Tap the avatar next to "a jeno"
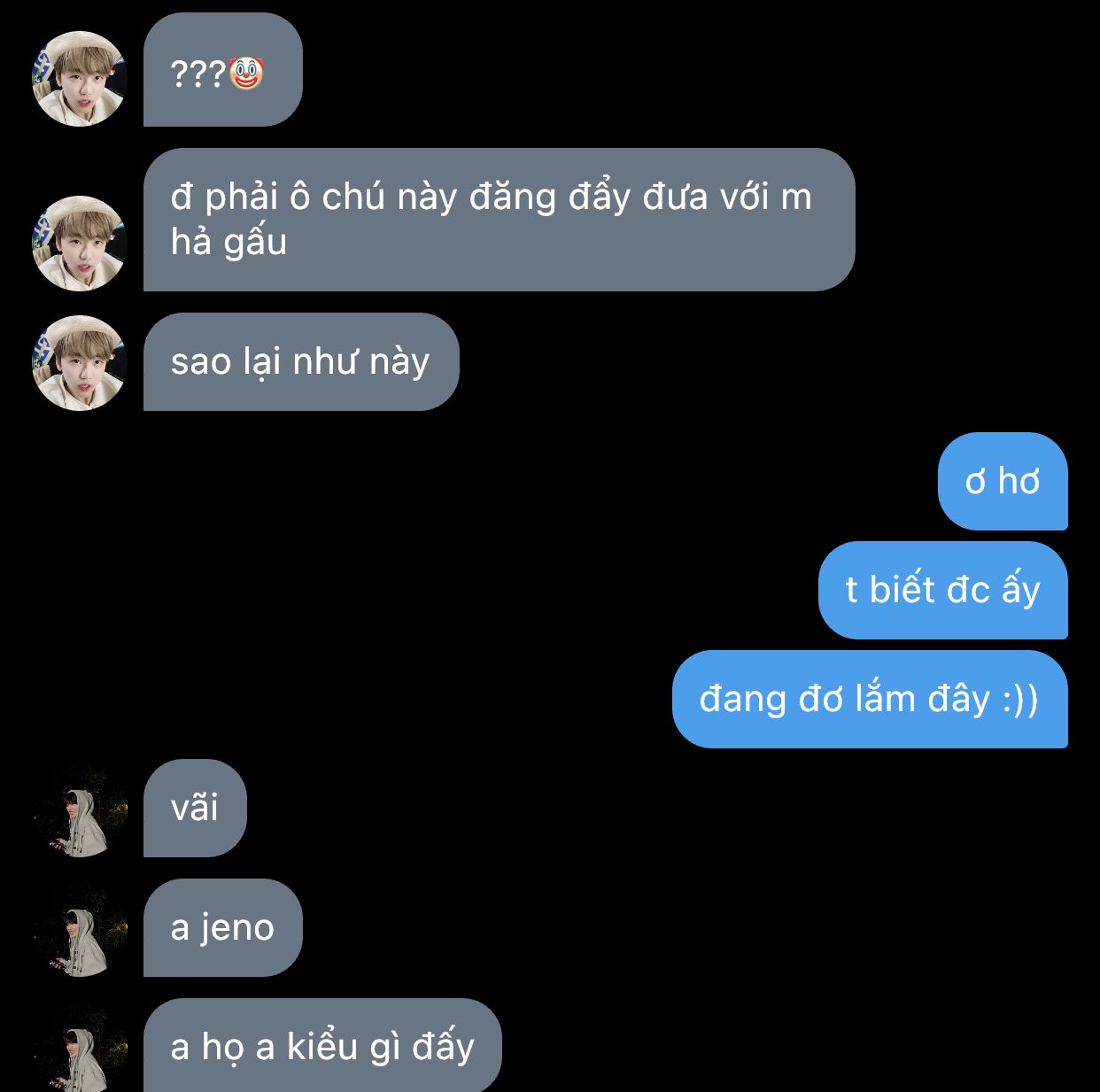The image size is (1100, 1092). 80,929
